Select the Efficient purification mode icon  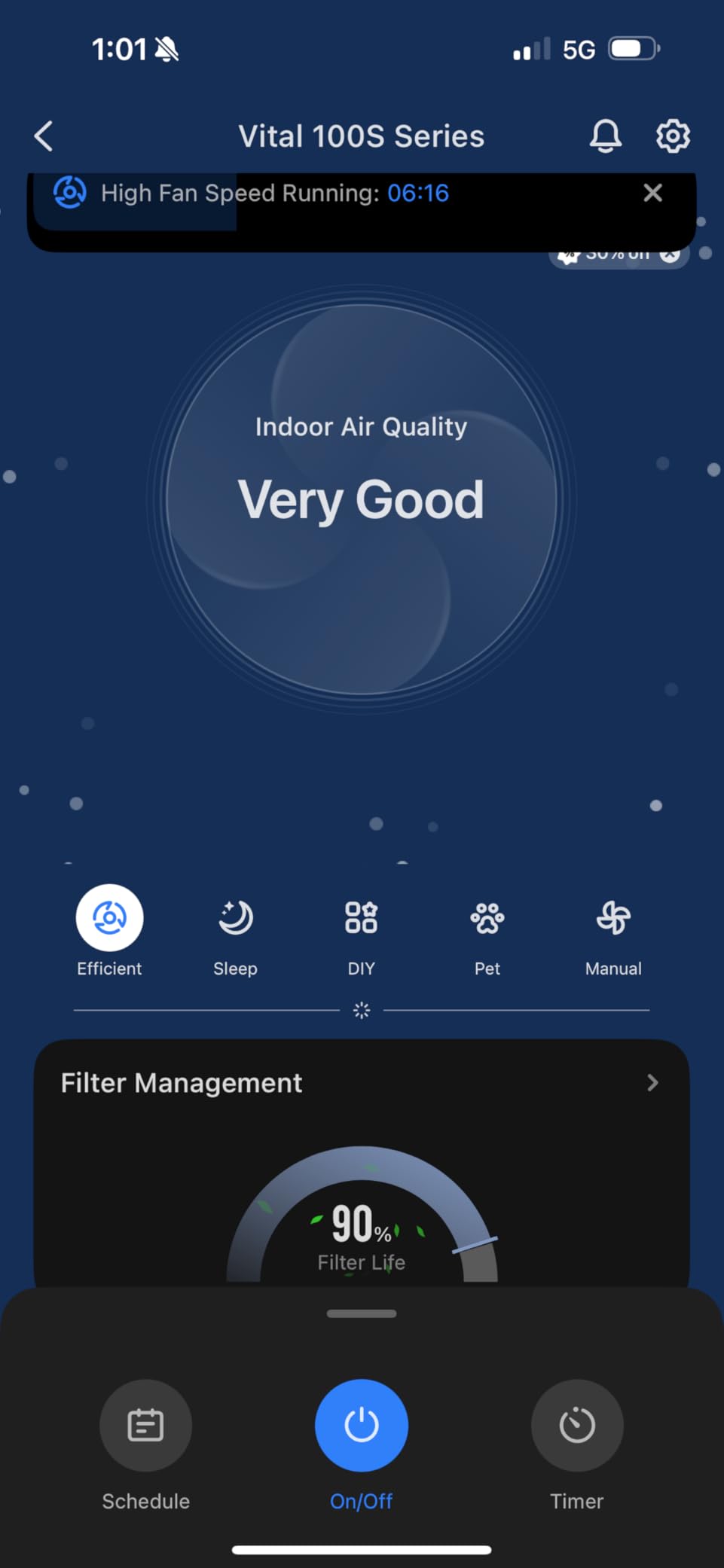pyautogui.click(x=109, y=917)
